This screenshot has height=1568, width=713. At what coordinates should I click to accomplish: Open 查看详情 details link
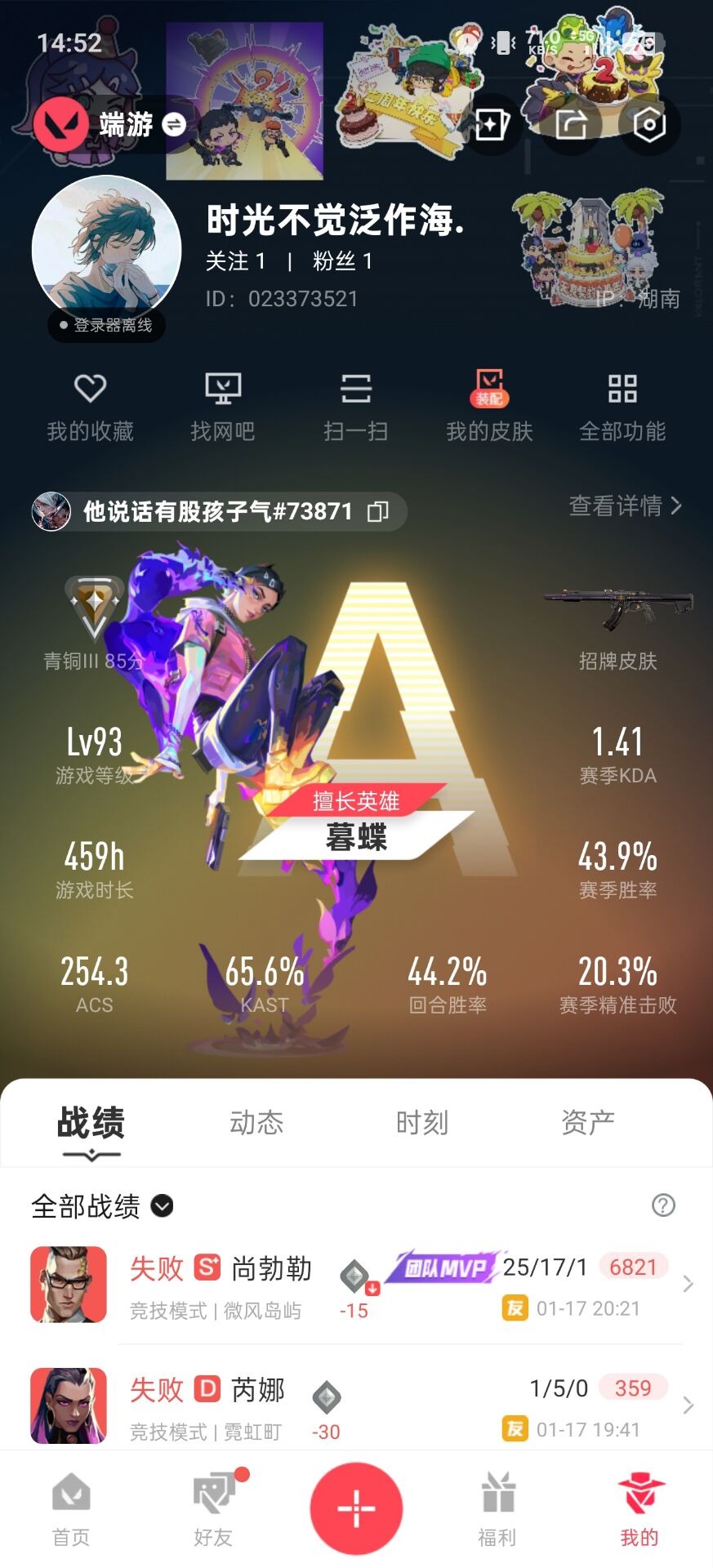[625, 506]
